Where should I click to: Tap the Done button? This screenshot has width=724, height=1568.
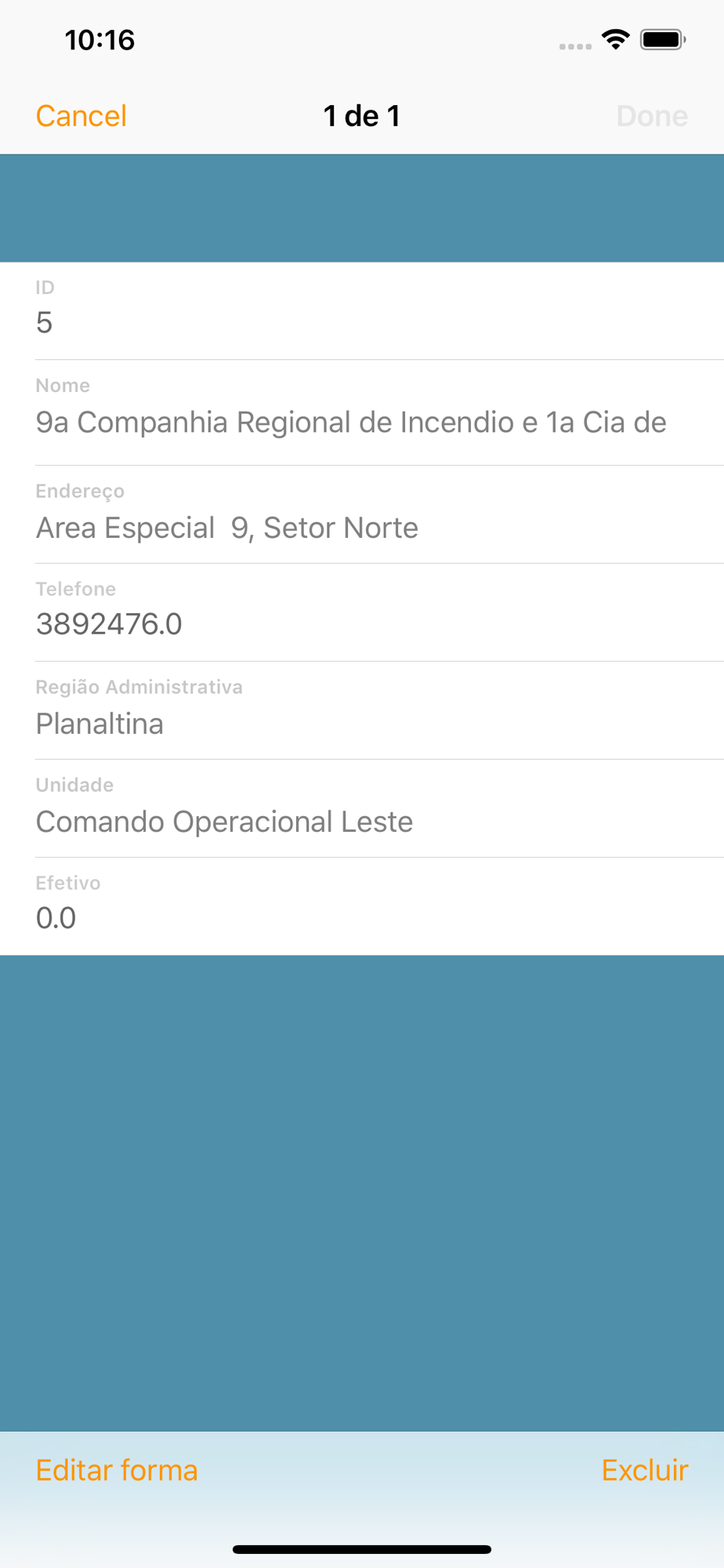point(652,116)
